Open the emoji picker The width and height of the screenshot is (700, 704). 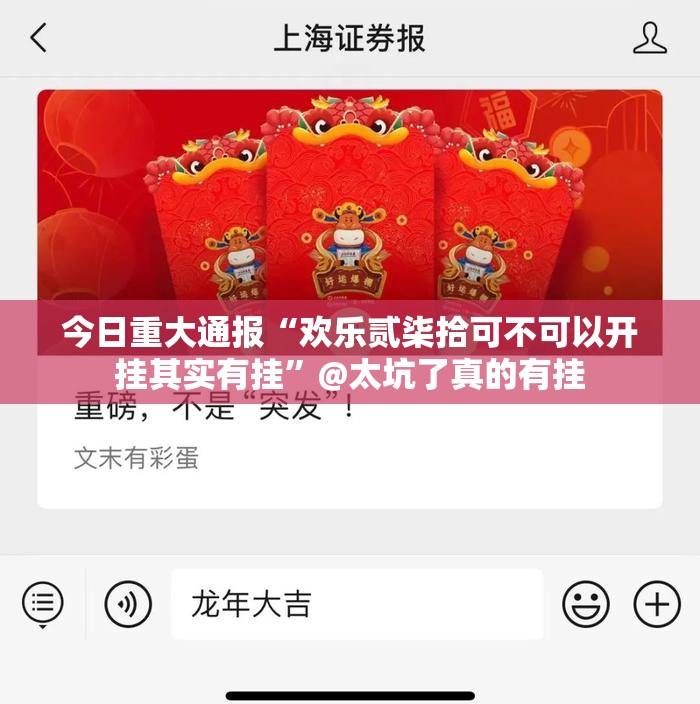pyautogui.click(x=586, y=604)
